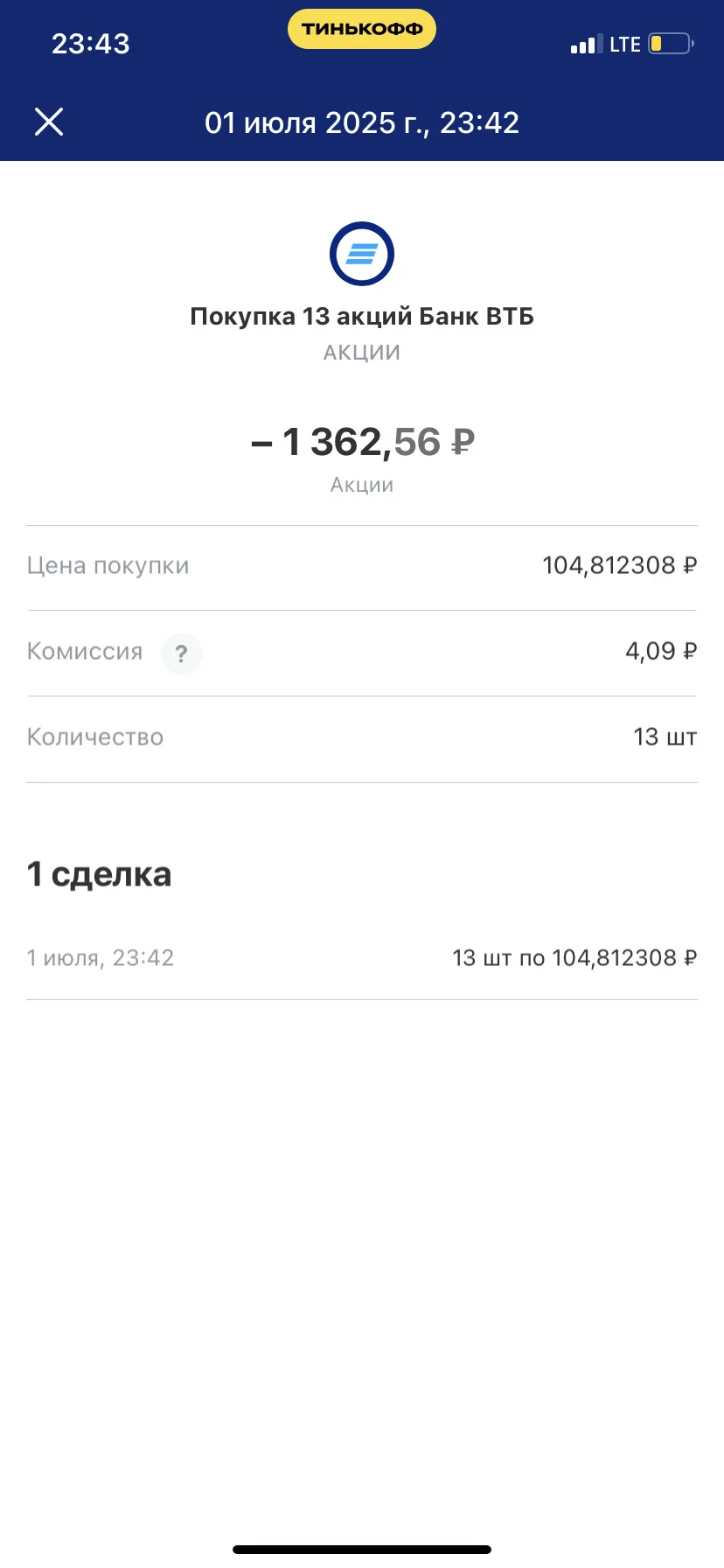Close the transaction details screen
This screenshot has height=1568, width=724.
(x=49, y=122)
